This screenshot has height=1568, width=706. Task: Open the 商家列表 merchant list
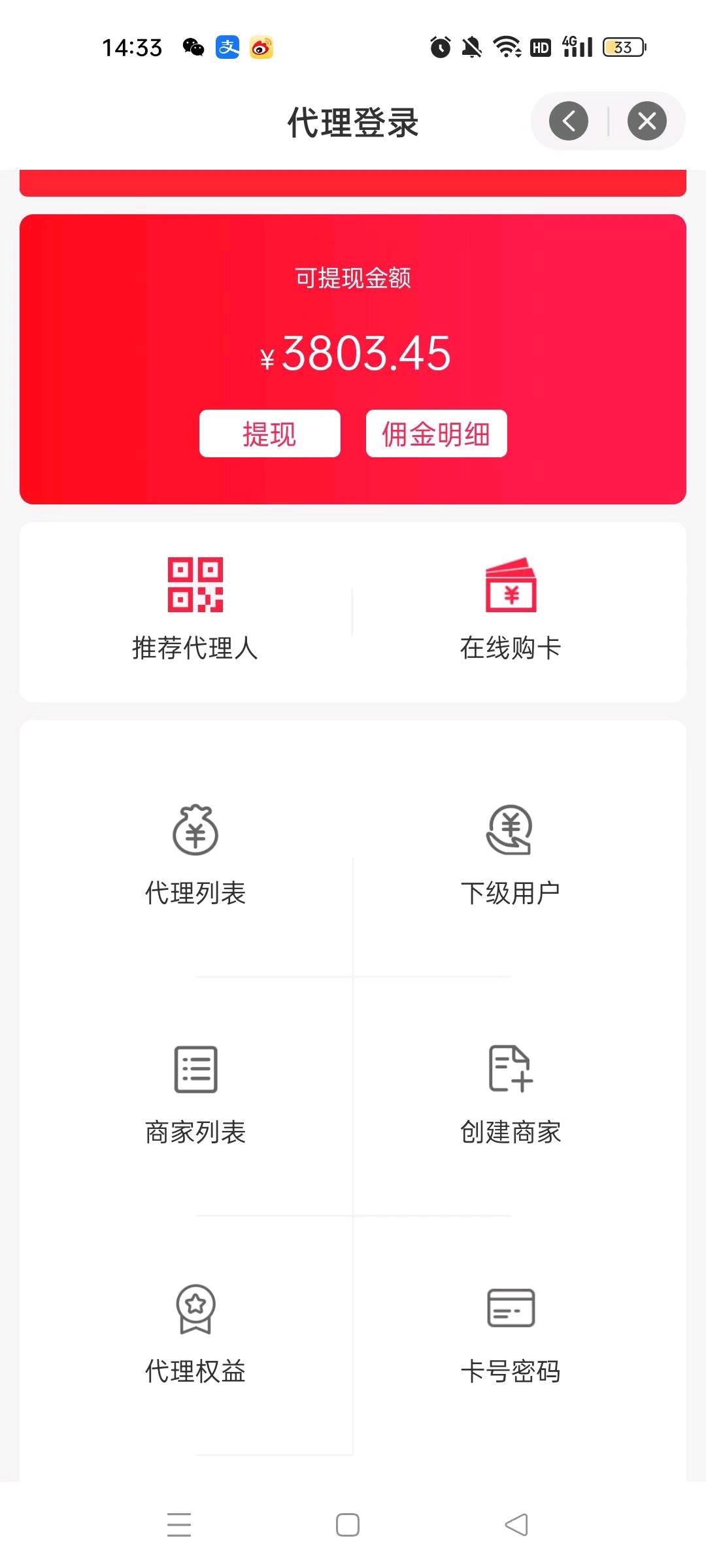195,1096
